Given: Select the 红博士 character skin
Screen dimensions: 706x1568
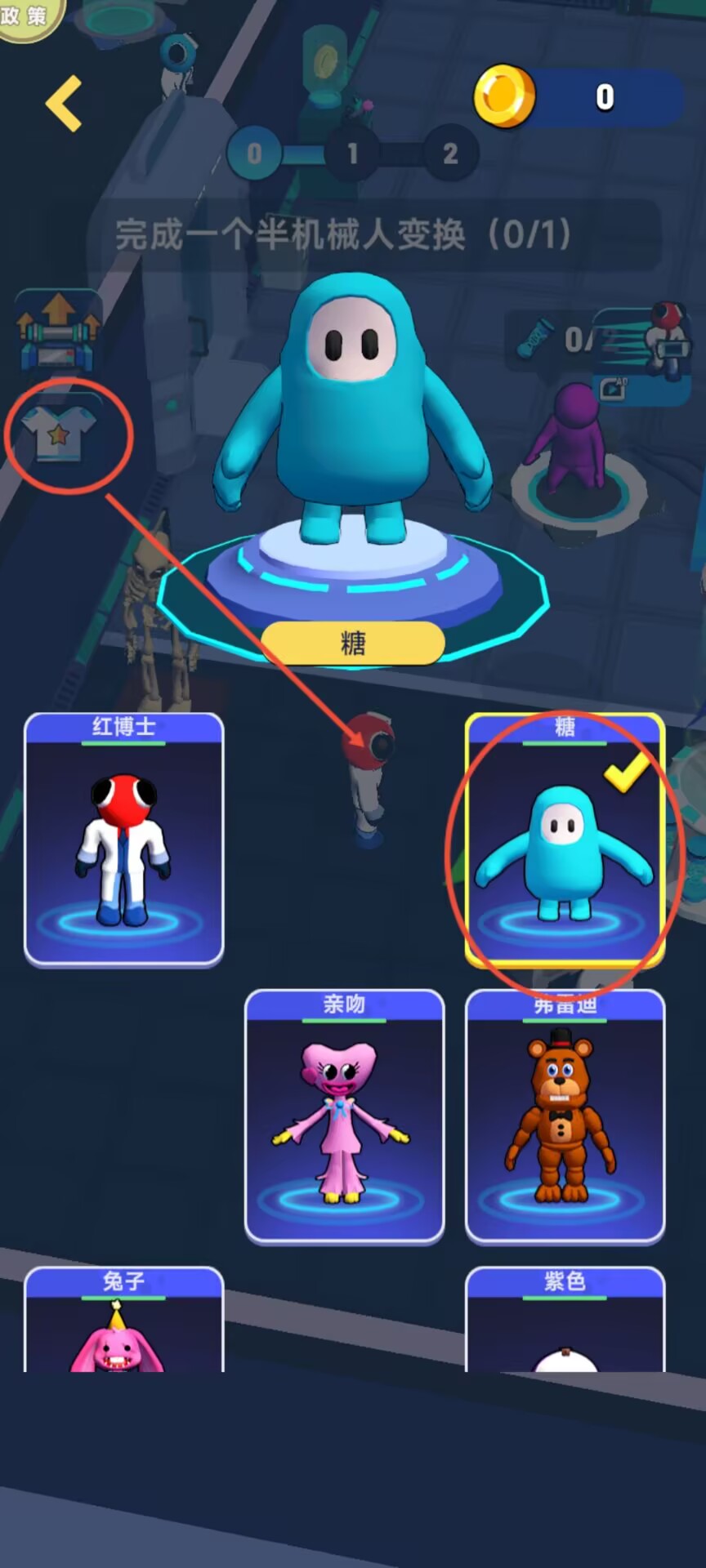Looking at the screenshot, I should (x=124, y=840).
